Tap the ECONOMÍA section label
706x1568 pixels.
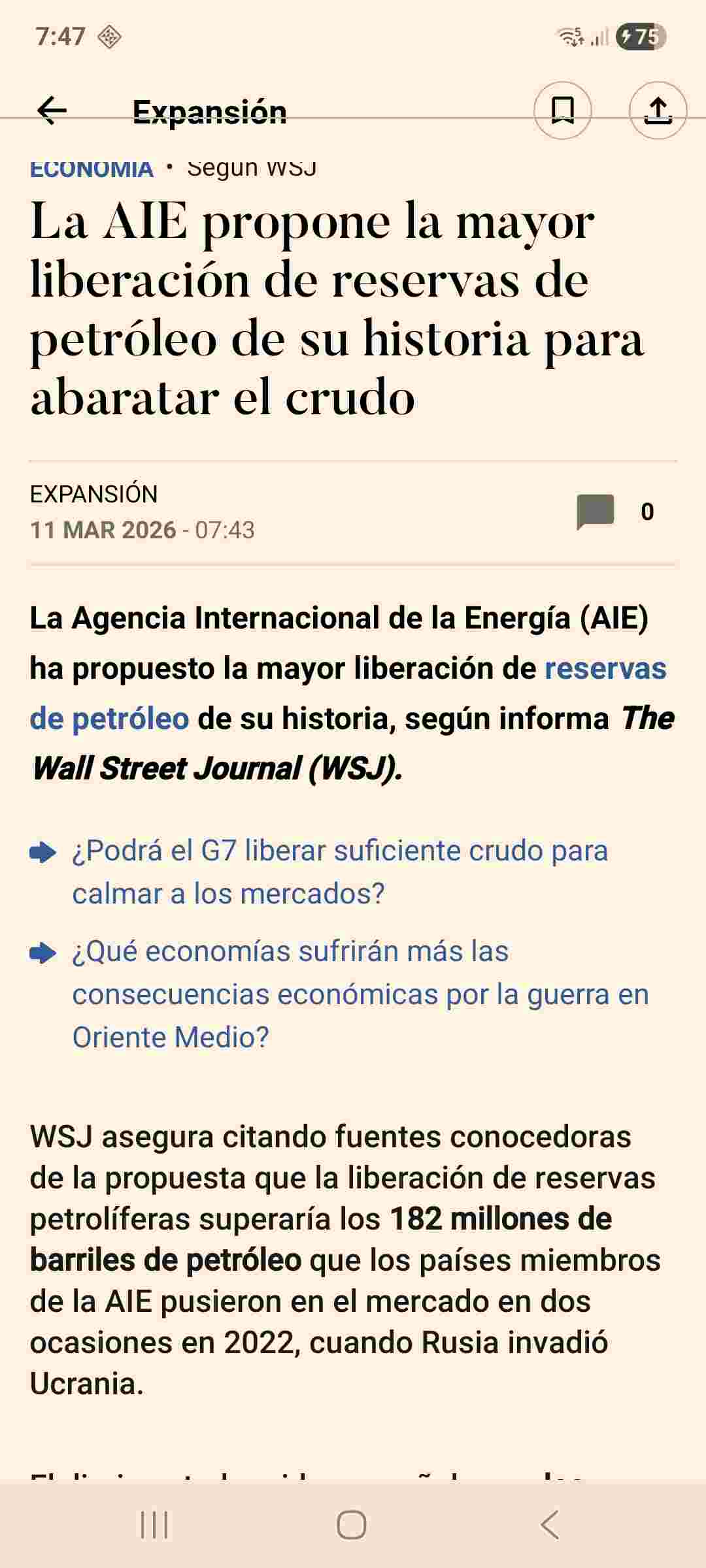pos(92,169)
